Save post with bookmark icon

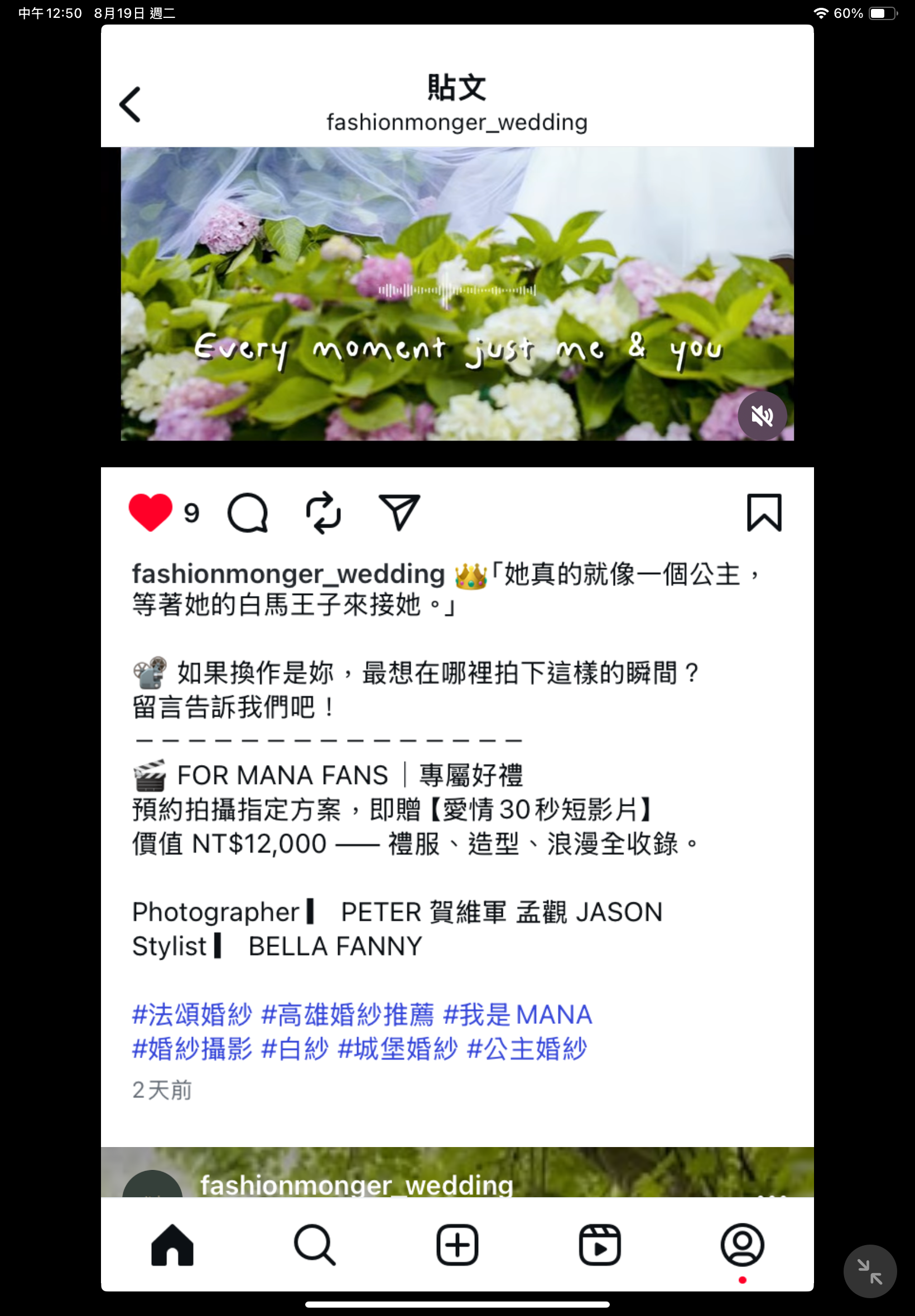coord(764,513)
